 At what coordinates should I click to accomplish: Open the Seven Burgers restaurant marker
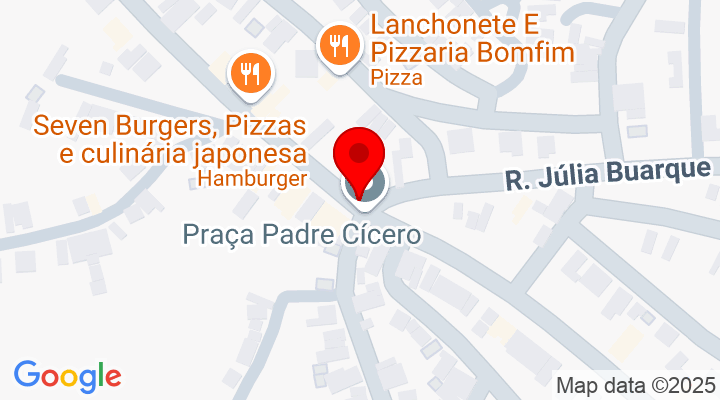coord(249,72)
